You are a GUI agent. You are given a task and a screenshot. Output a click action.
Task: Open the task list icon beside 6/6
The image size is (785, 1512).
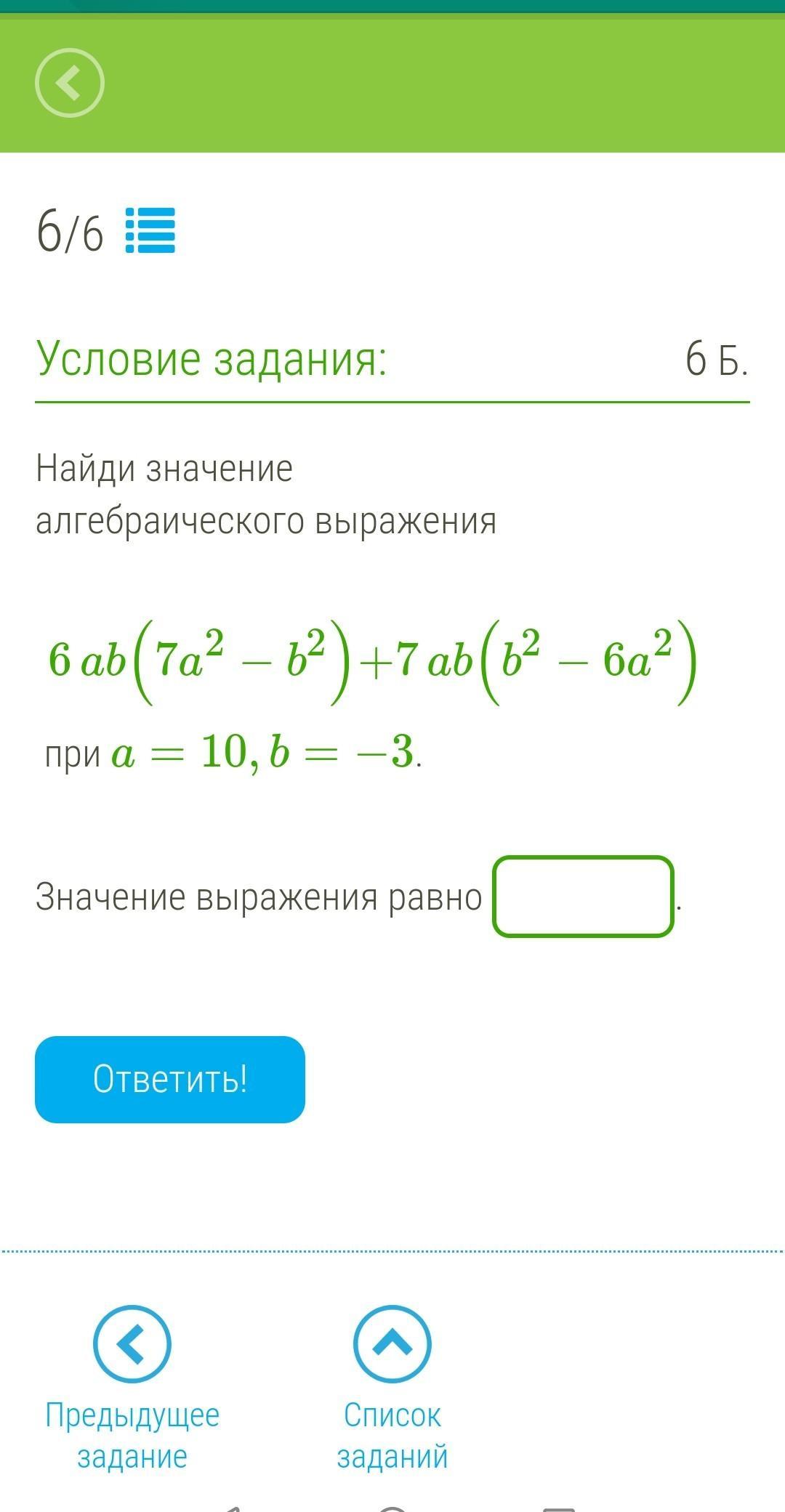point(150,230)
